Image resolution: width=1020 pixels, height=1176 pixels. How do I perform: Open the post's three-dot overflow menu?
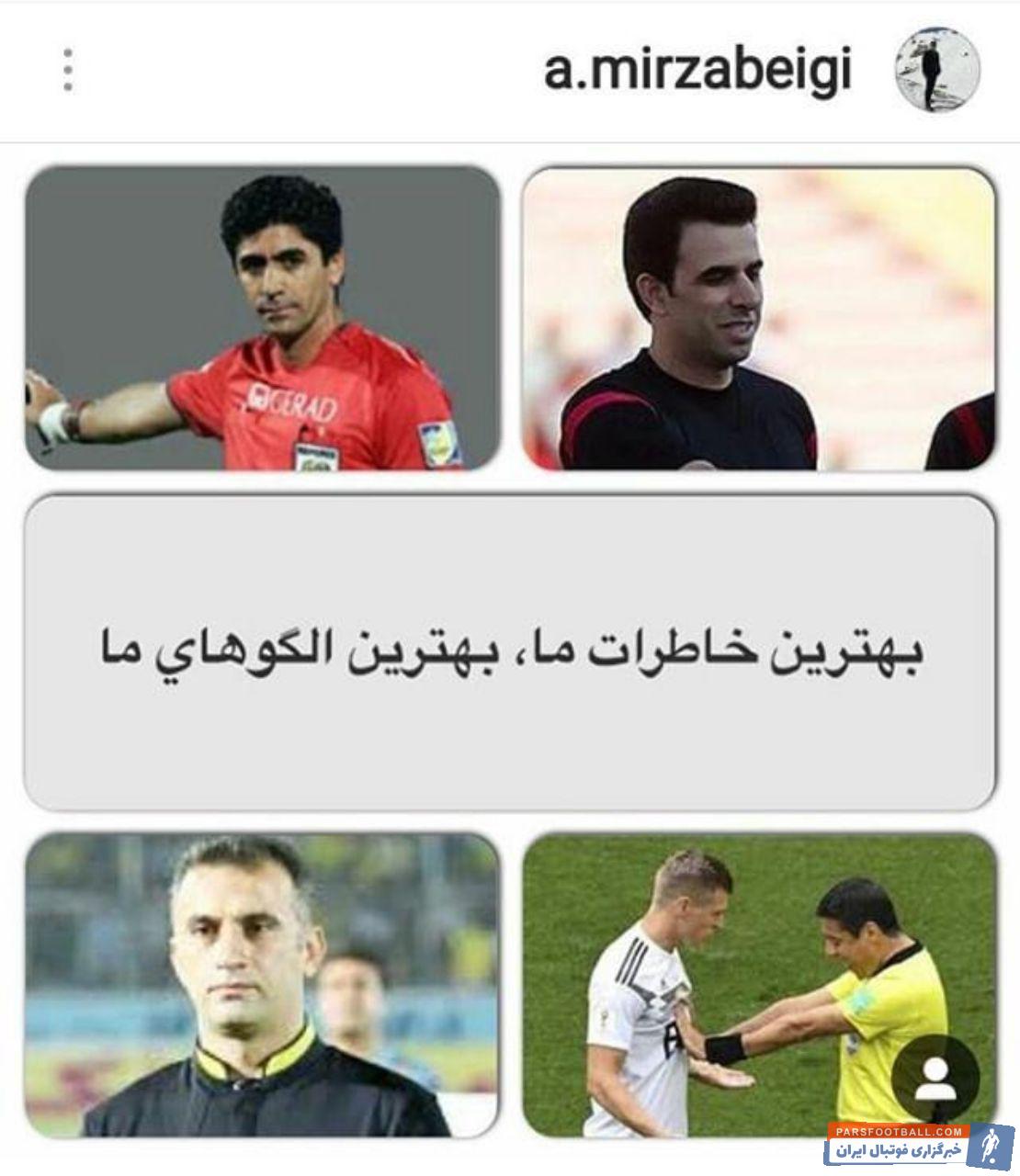[x=69, y=71]
